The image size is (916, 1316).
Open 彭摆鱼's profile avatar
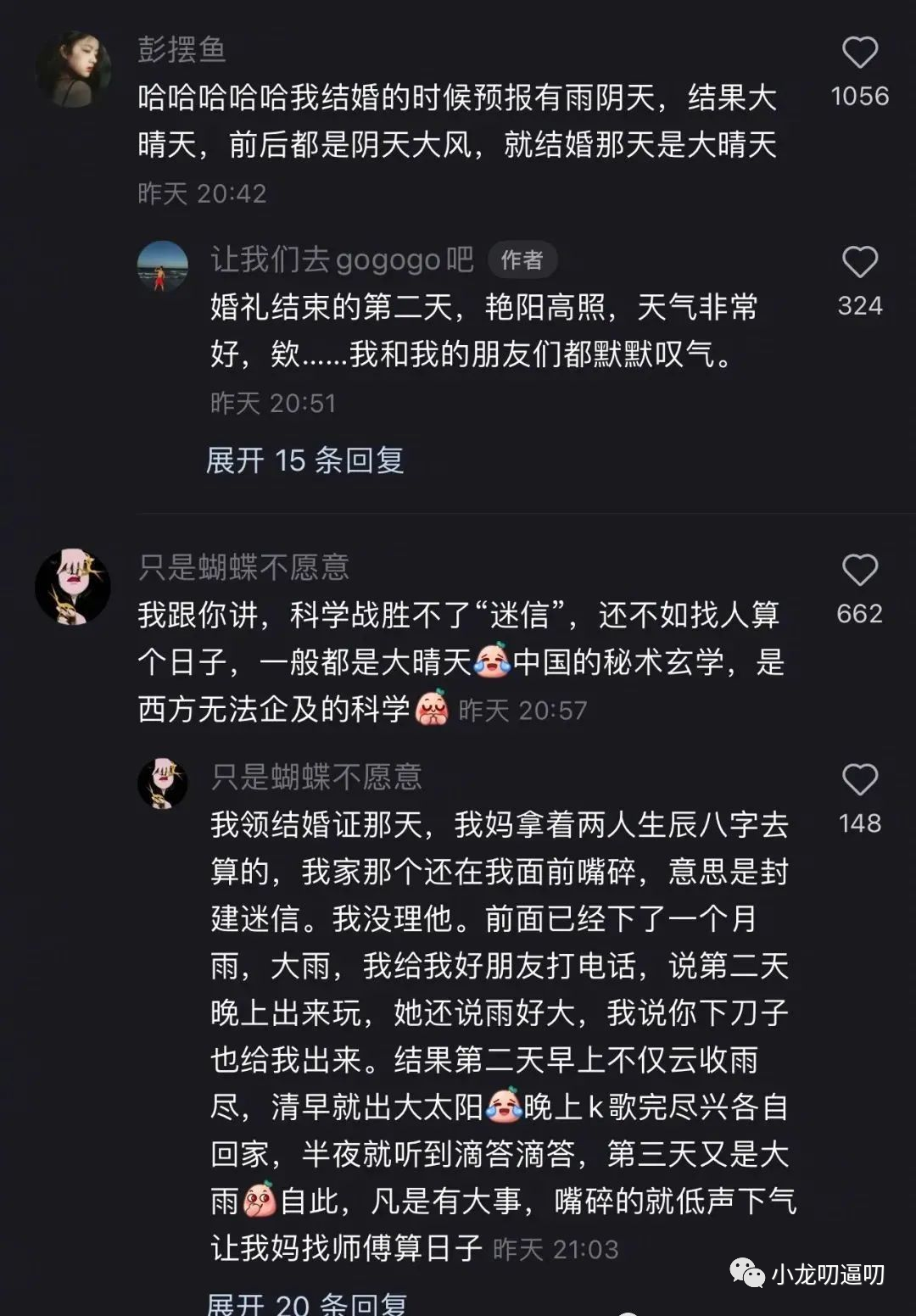coord(74,70)
